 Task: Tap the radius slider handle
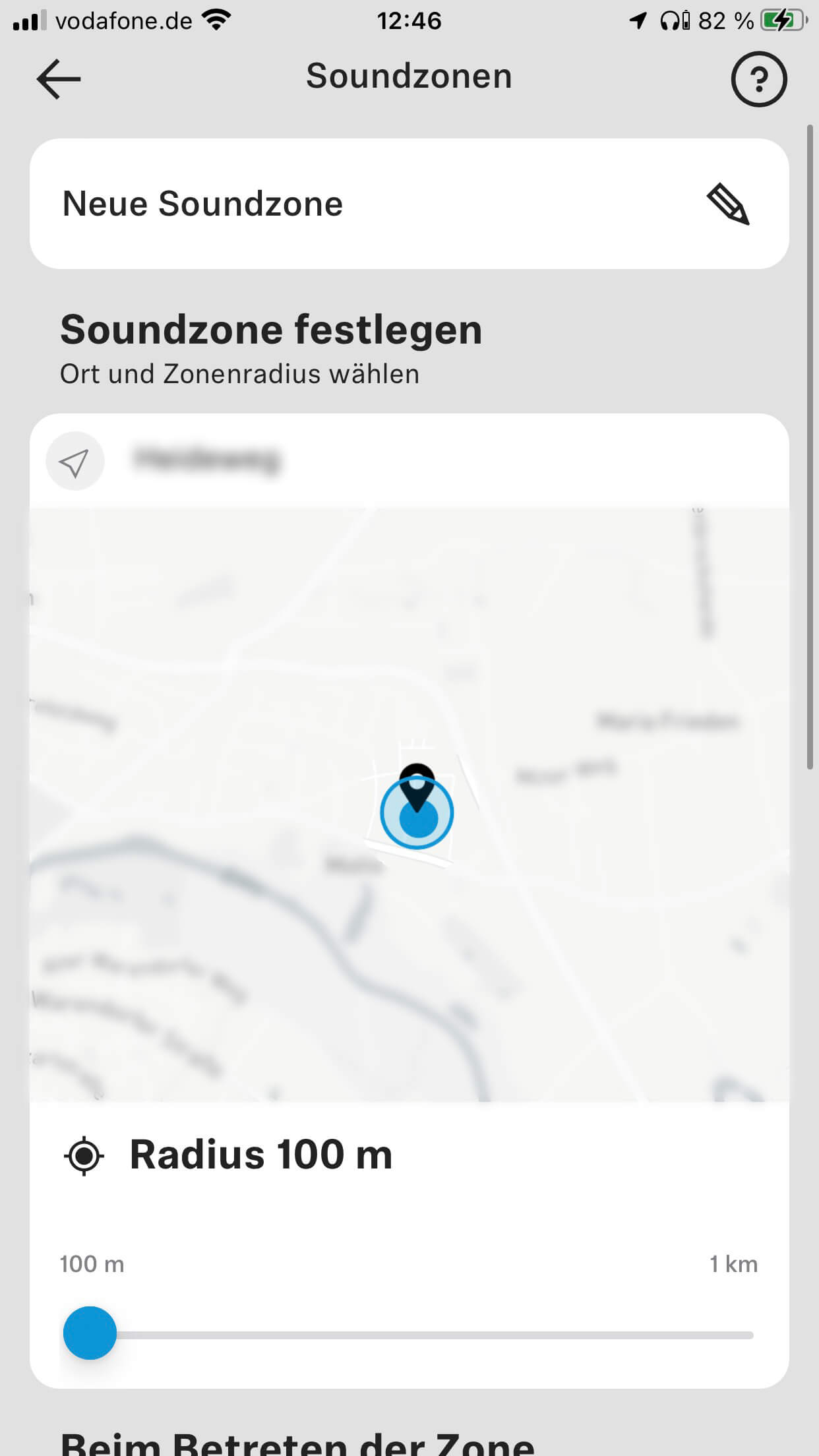90,1333
